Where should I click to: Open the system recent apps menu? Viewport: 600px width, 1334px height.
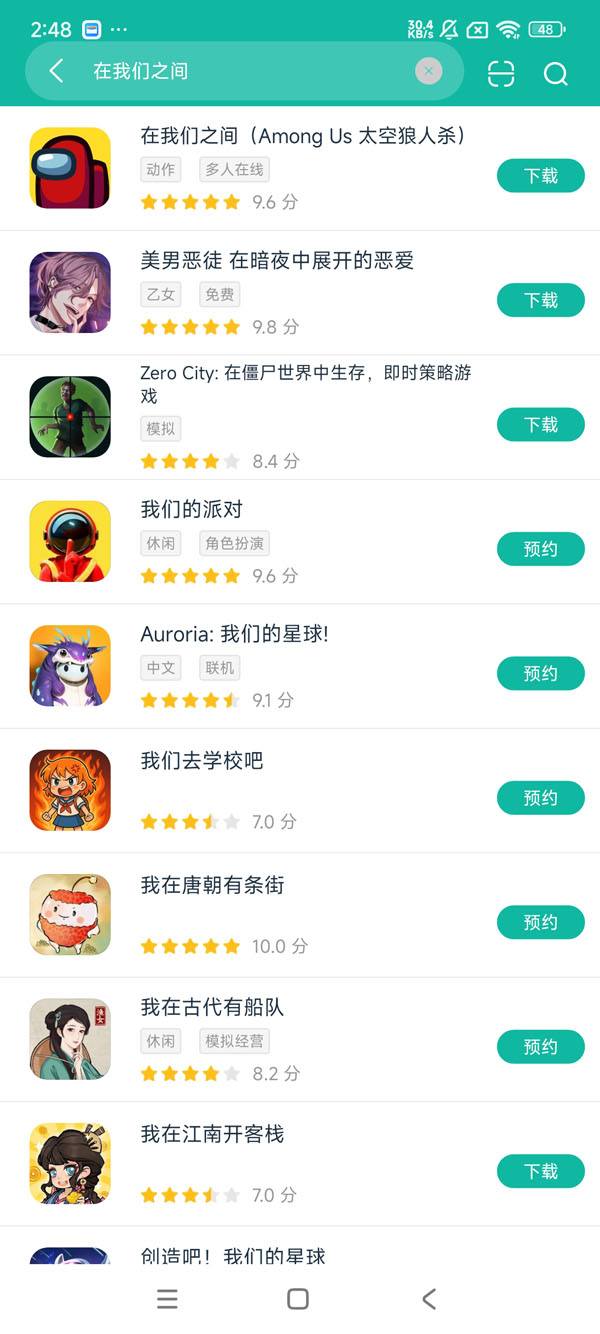(168, 1299)
